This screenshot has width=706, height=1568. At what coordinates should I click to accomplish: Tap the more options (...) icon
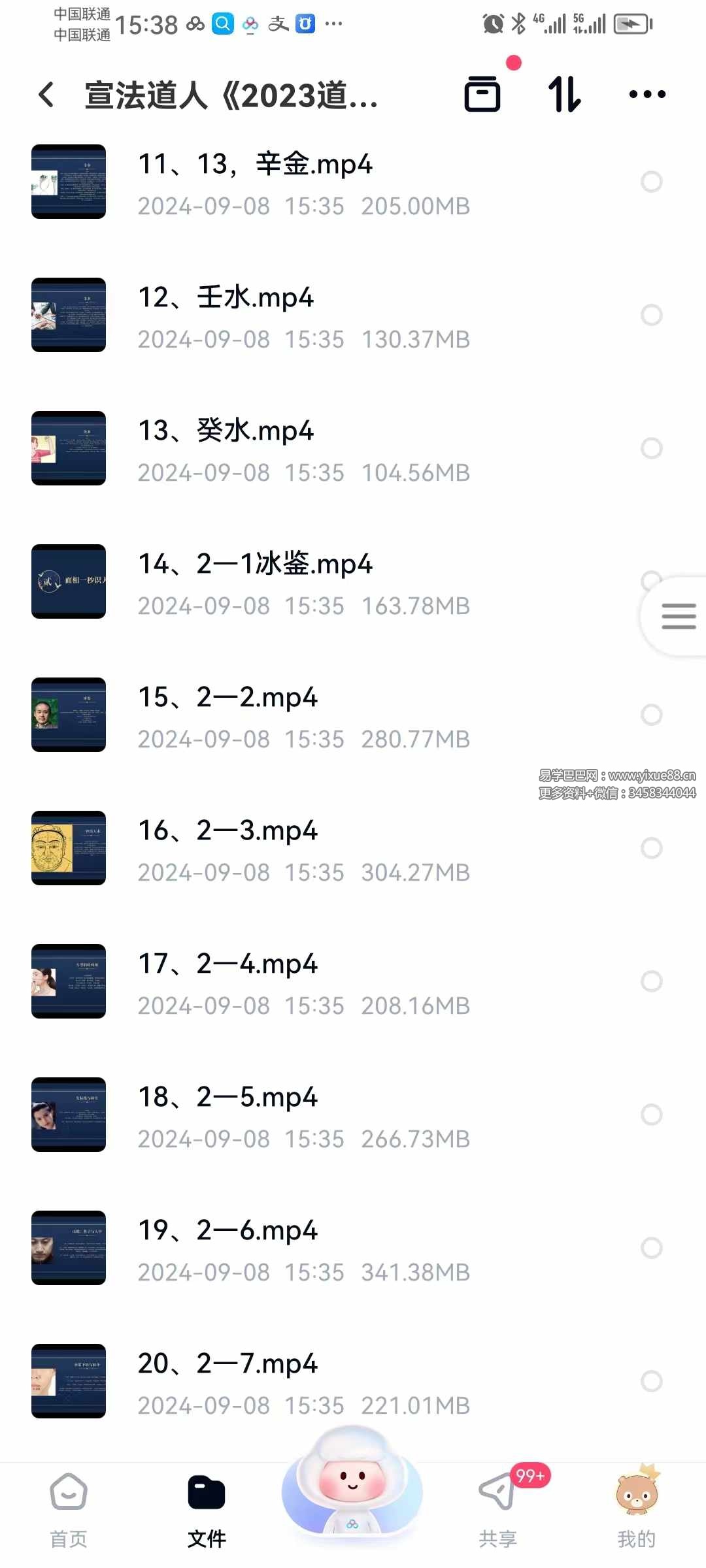click(647, 94)
